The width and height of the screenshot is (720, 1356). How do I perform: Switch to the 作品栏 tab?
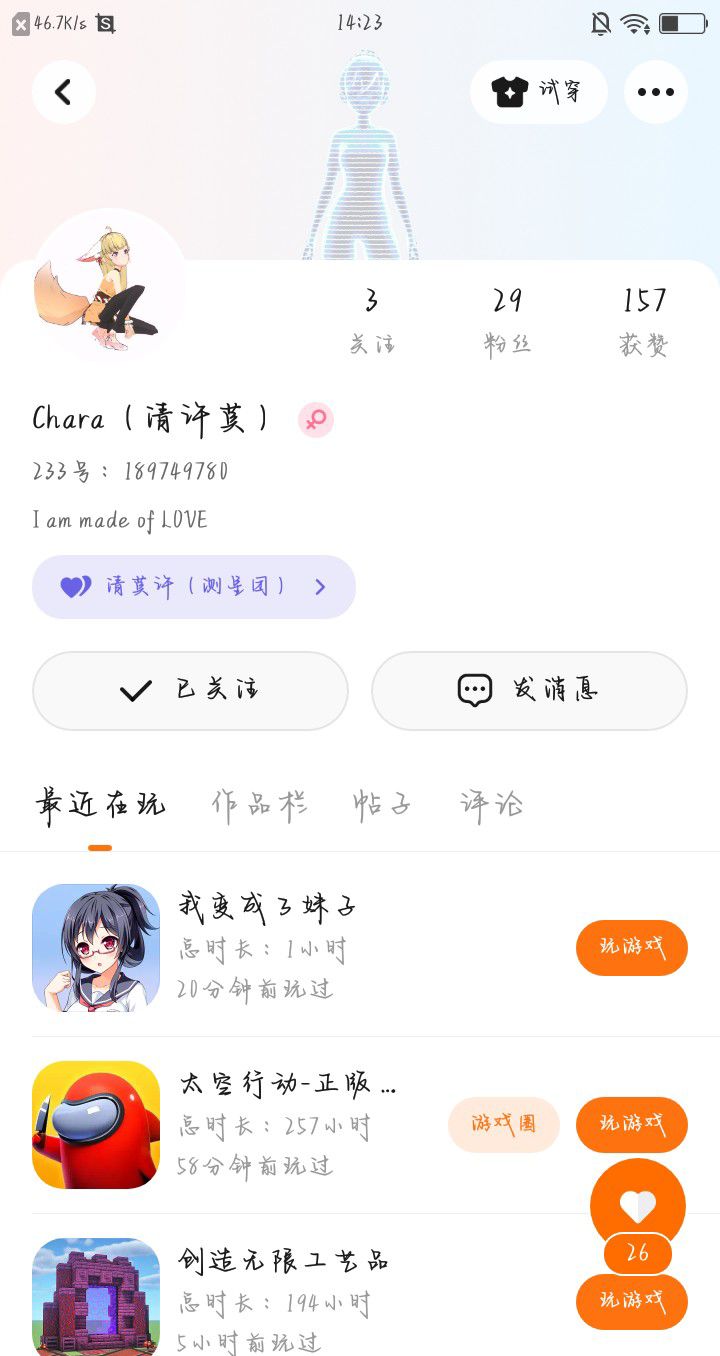point(259,805)
